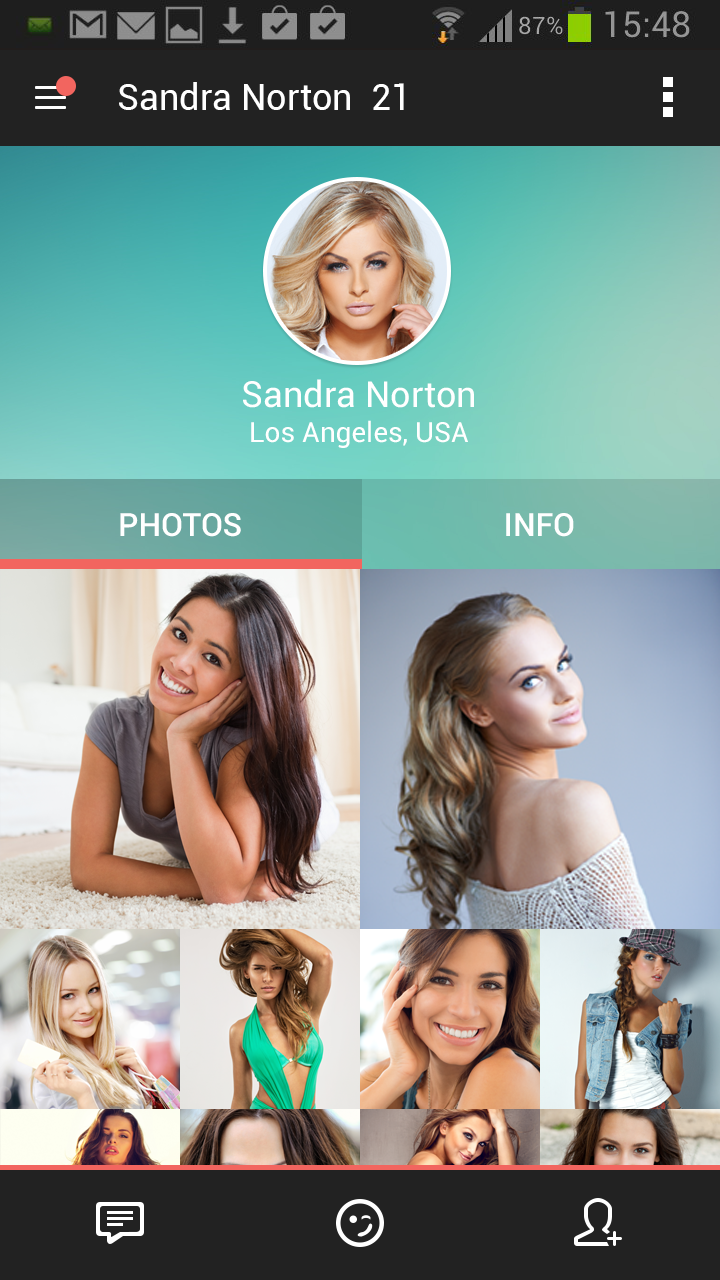
Task: Add Sandra as a friend
Action: click(598, 1223)
